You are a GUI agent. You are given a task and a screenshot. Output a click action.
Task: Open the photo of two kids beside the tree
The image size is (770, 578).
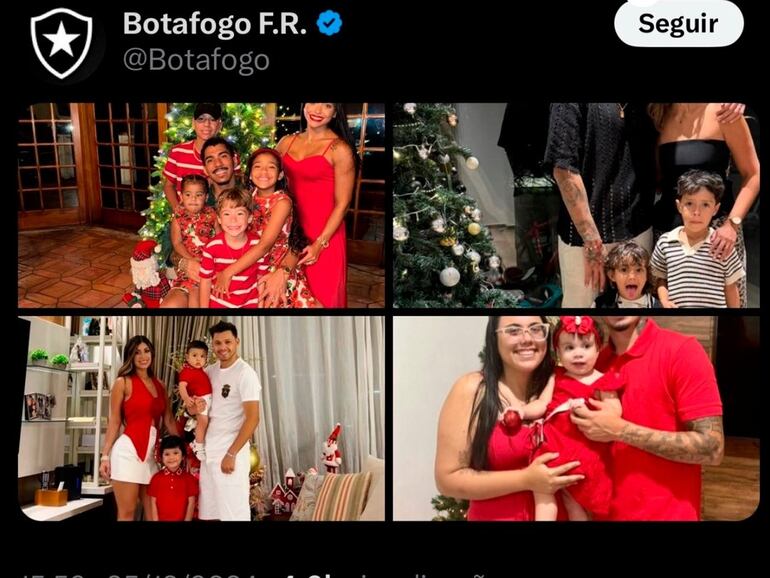click(576, 205)
